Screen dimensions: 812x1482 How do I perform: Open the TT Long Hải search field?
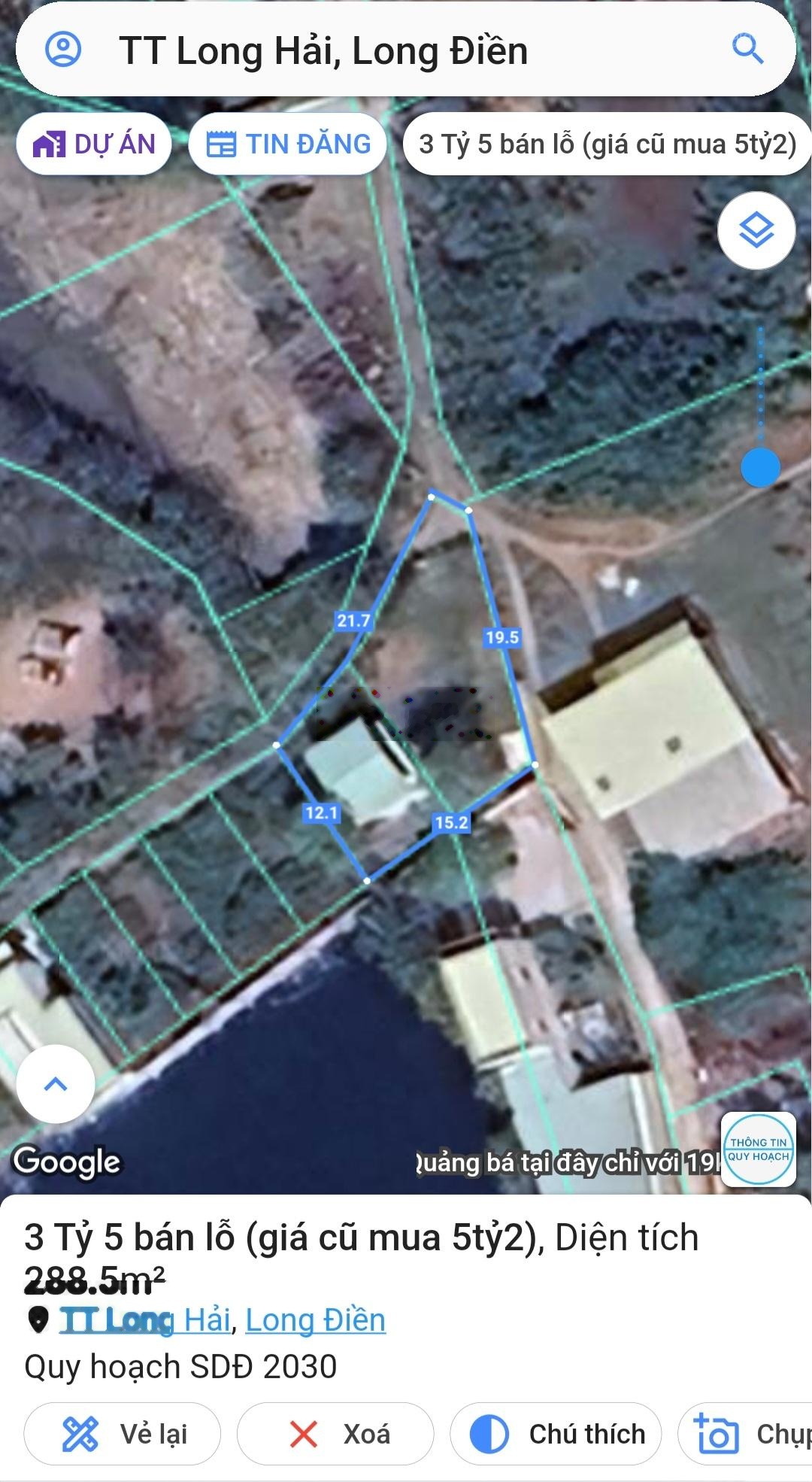coord(376,51)
